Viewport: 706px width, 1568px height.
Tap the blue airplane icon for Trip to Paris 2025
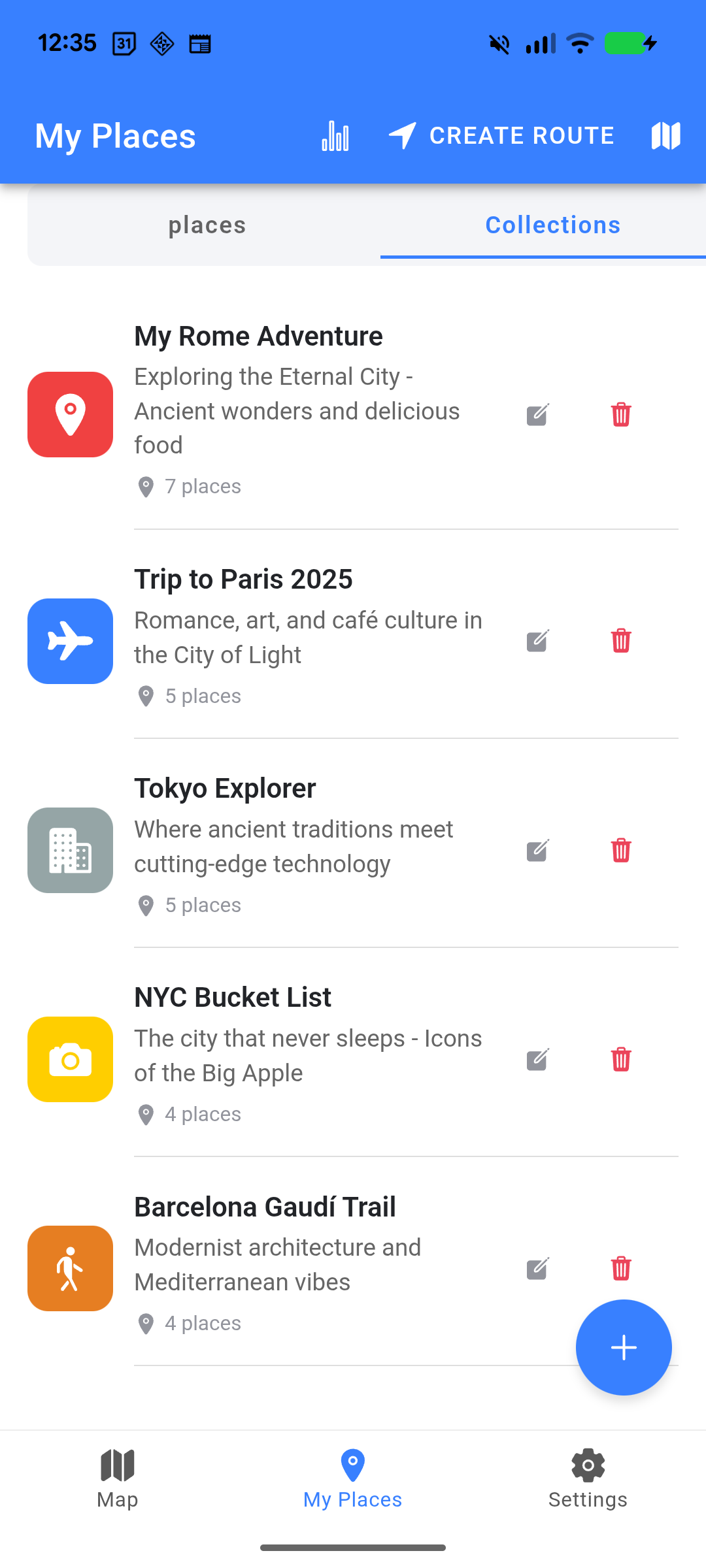point(70,641)
